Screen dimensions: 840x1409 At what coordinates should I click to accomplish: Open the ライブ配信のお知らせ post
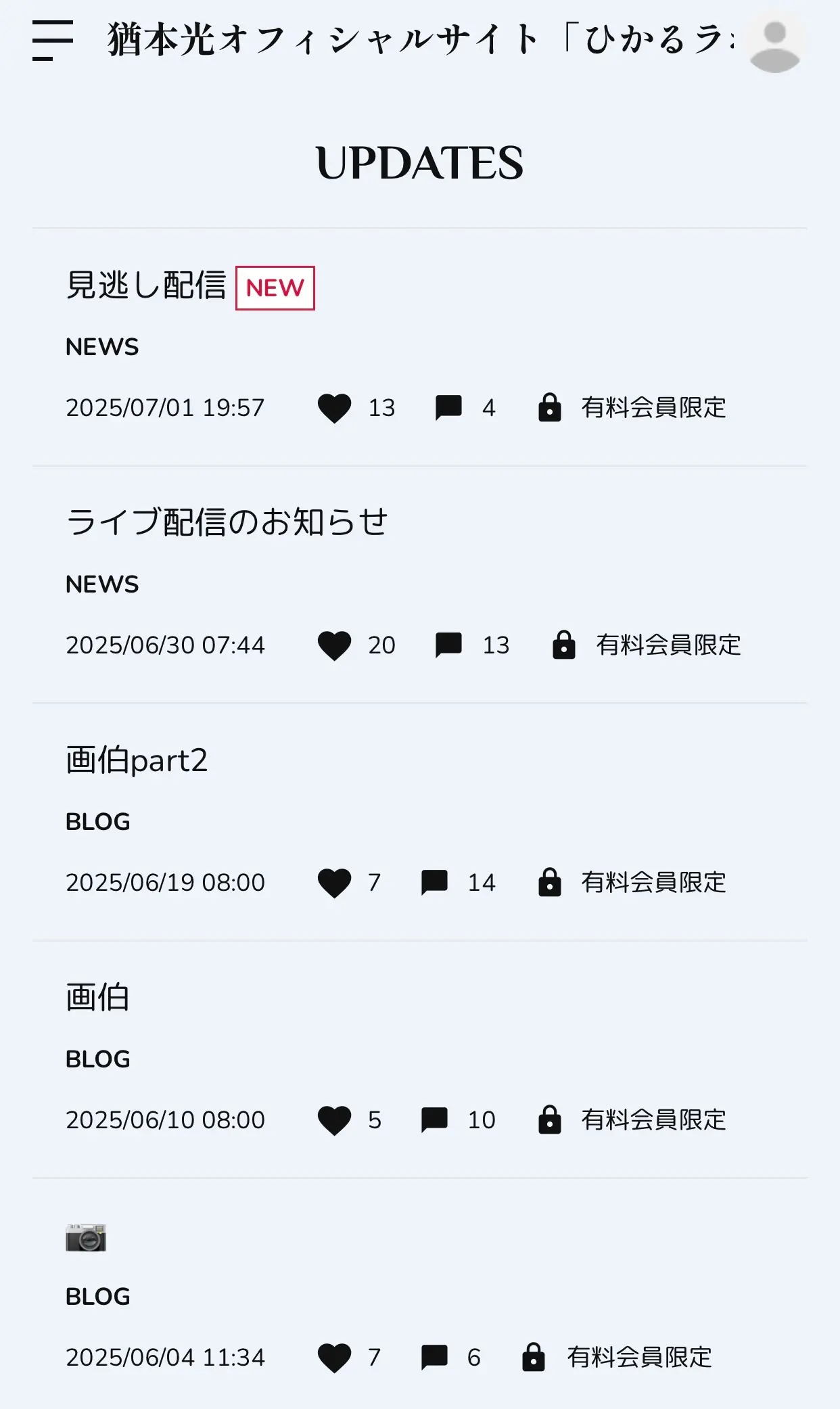(x=419, y=584)
